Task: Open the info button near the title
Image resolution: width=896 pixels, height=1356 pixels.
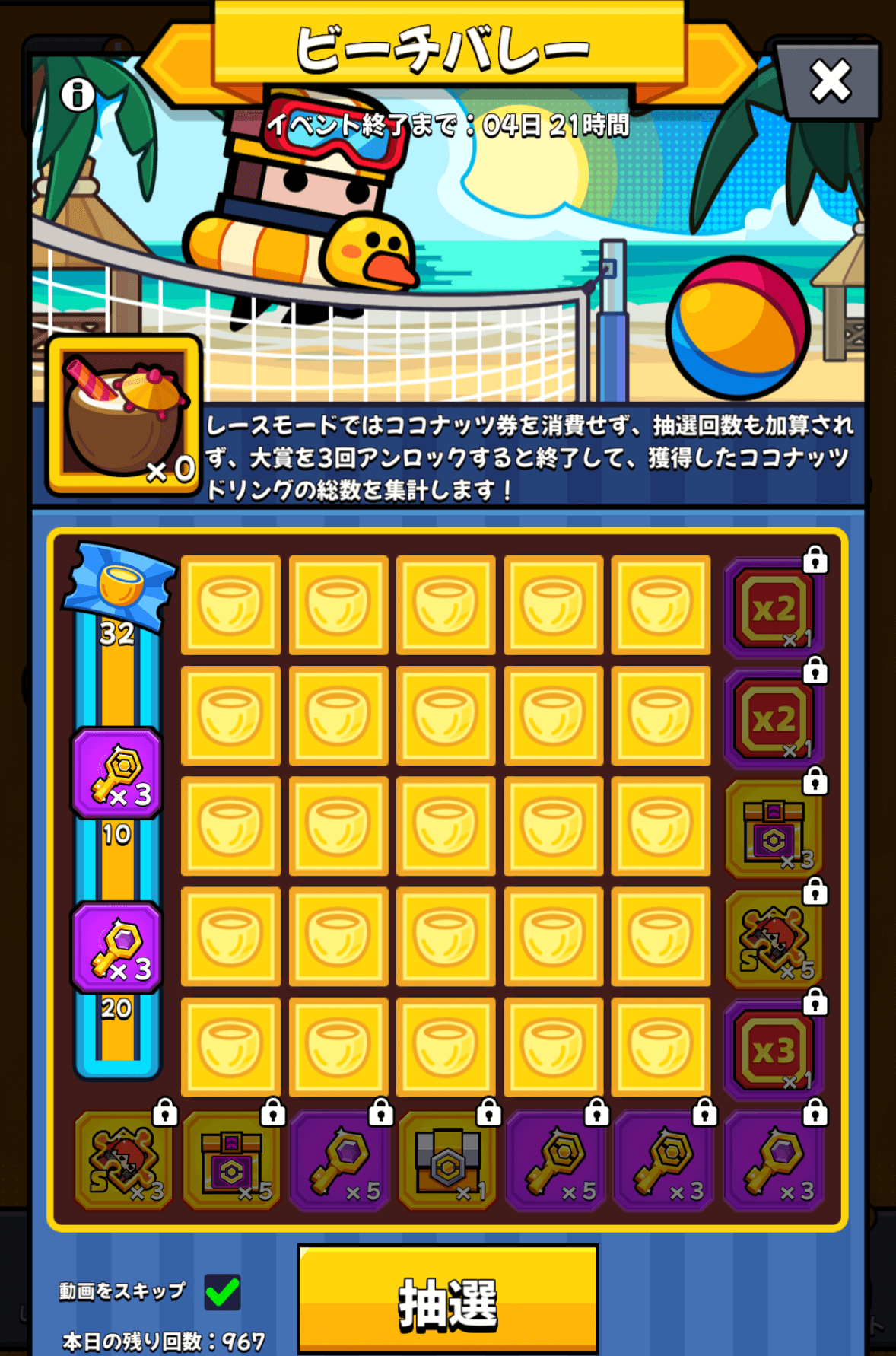Action: [x=75, y=93]
